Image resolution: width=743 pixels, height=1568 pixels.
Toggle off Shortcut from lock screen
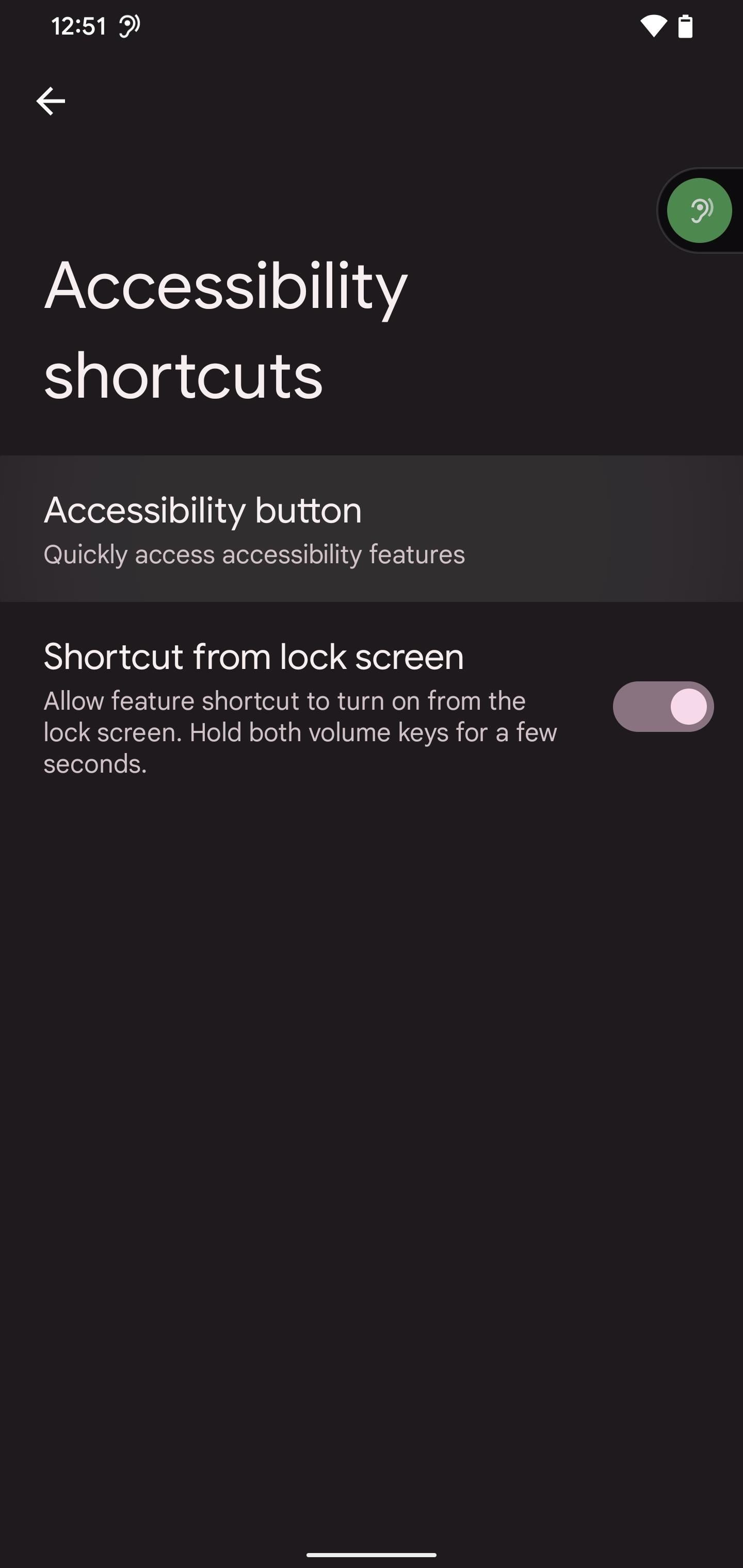coord(663,706)
